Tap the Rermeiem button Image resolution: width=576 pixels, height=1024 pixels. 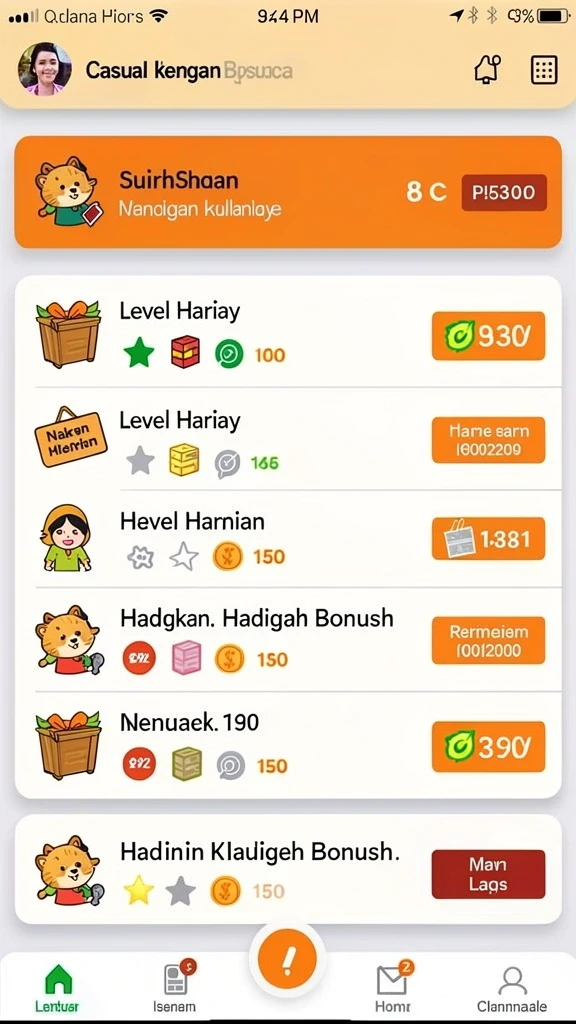tap(488, 641)
